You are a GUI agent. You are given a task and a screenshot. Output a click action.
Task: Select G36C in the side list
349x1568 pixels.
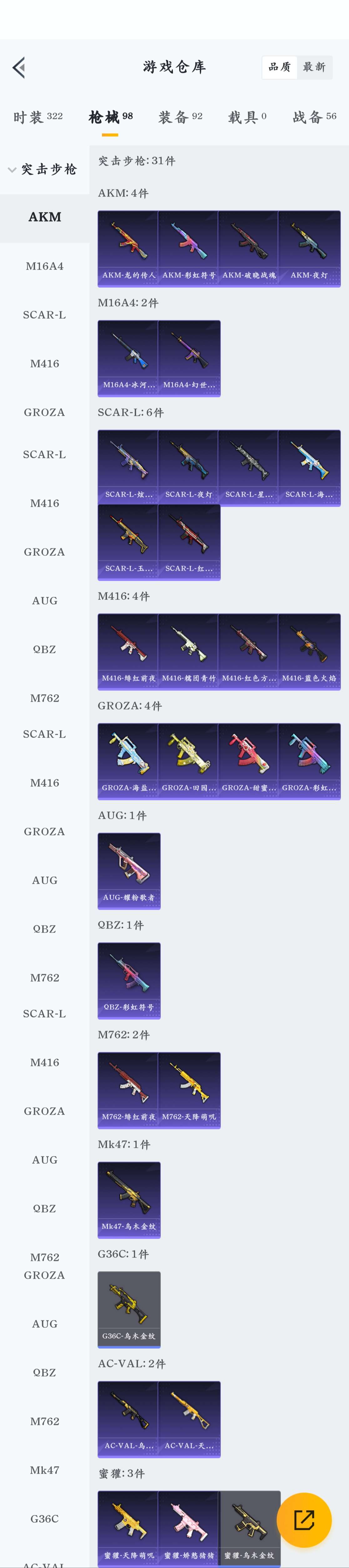click(x=44, y=1518)
